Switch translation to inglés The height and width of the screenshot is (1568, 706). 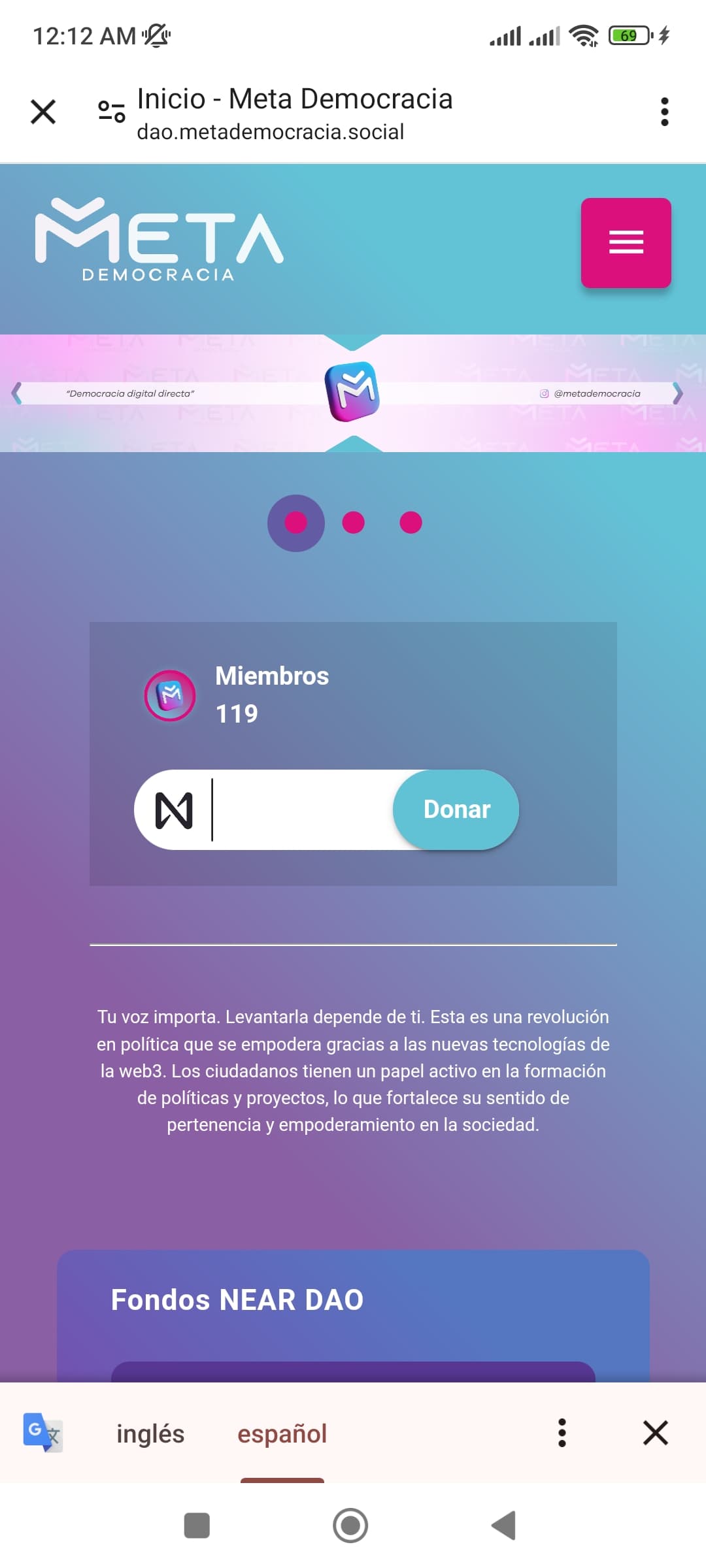point(150,1433)
